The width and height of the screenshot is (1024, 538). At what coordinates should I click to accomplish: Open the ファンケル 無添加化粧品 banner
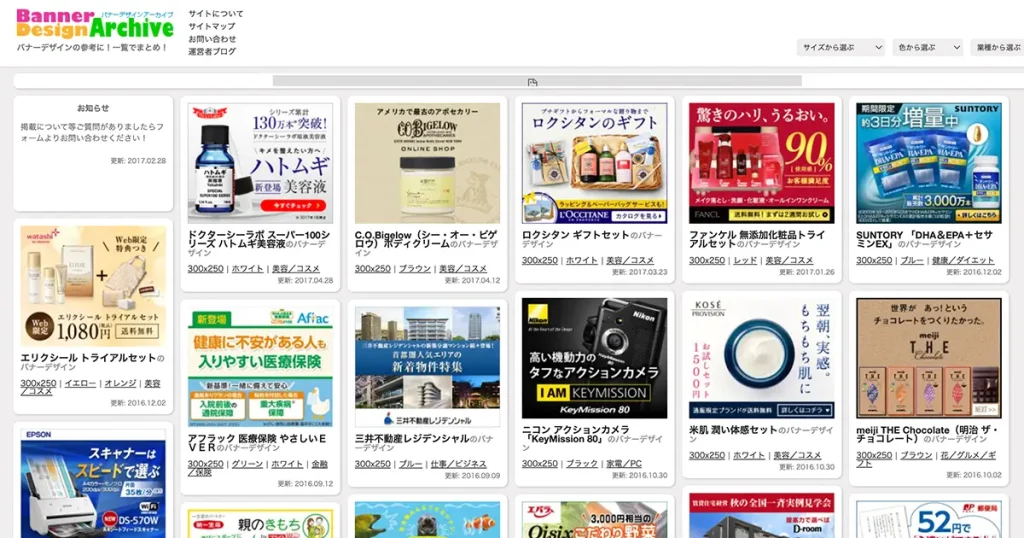pos(761,162)
